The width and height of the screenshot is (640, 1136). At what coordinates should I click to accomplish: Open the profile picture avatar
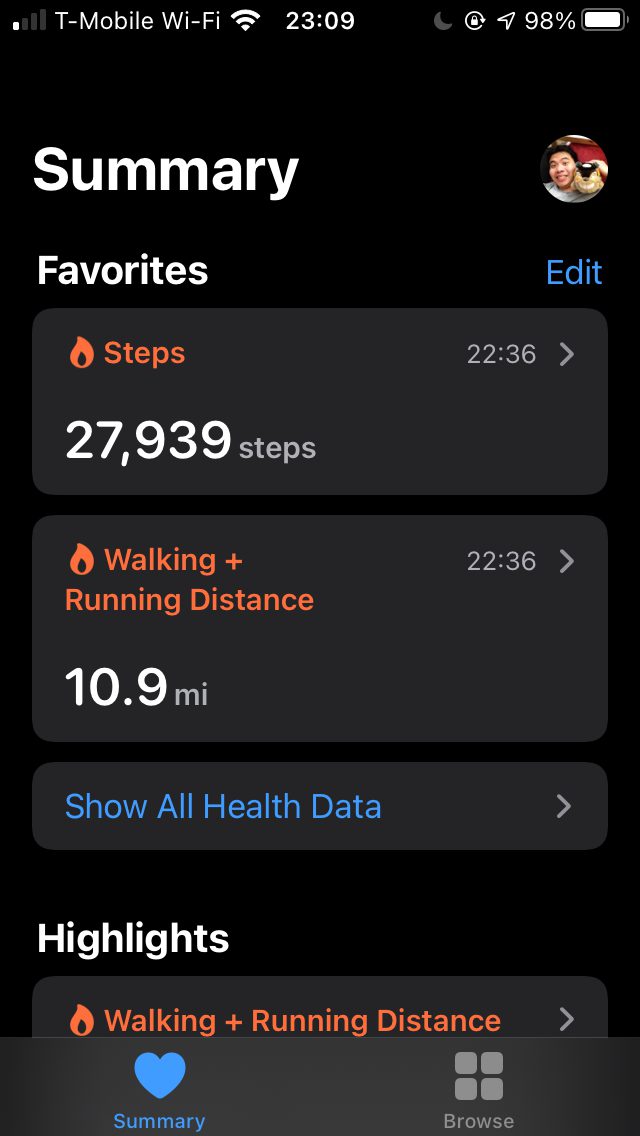573,169
